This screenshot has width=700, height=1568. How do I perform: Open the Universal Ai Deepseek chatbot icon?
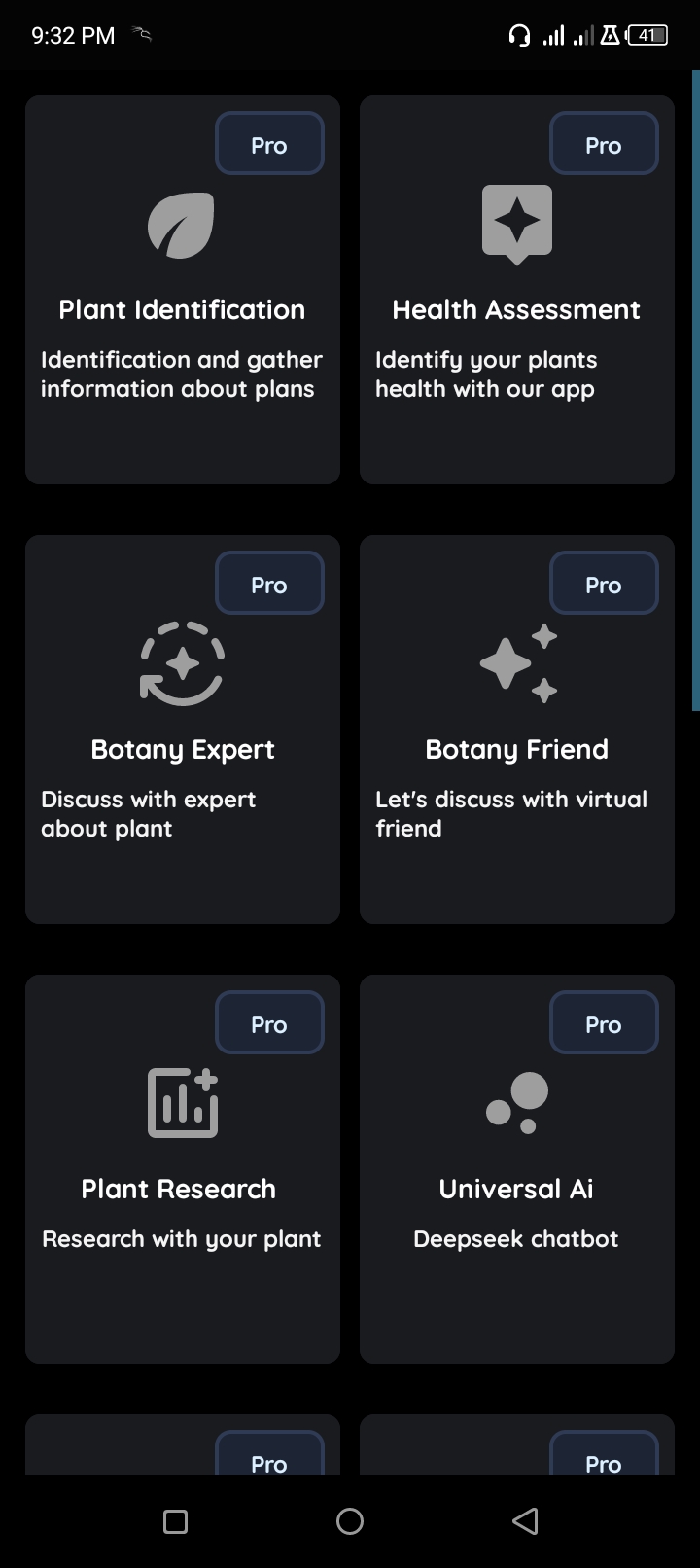(516, 1103)
